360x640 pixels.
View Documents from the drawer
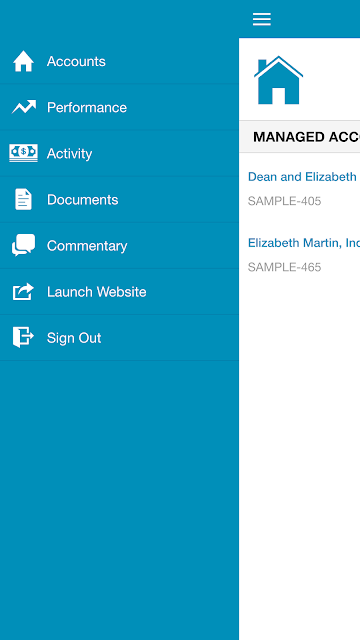(119, 200)
